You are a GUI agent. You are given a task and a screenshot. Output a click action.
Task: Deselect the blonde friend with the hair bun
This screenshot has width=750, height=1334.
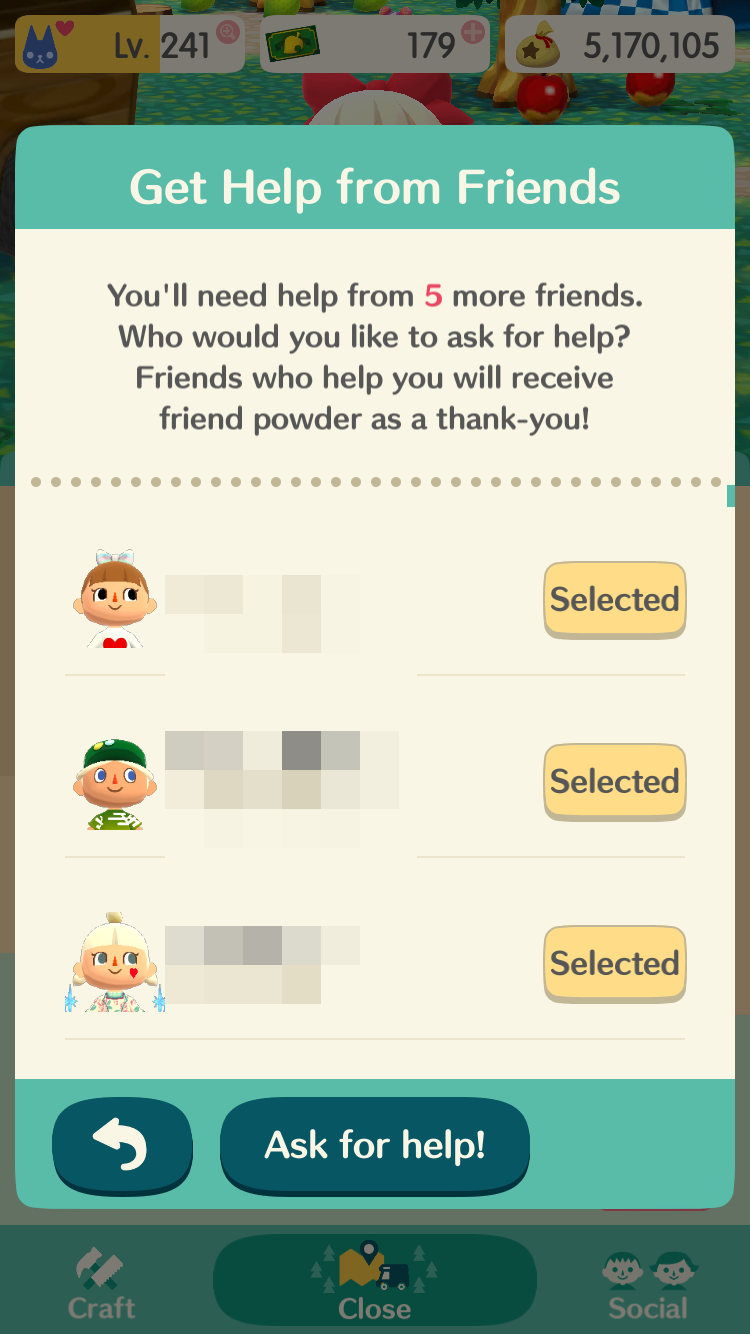click(614, 964)
